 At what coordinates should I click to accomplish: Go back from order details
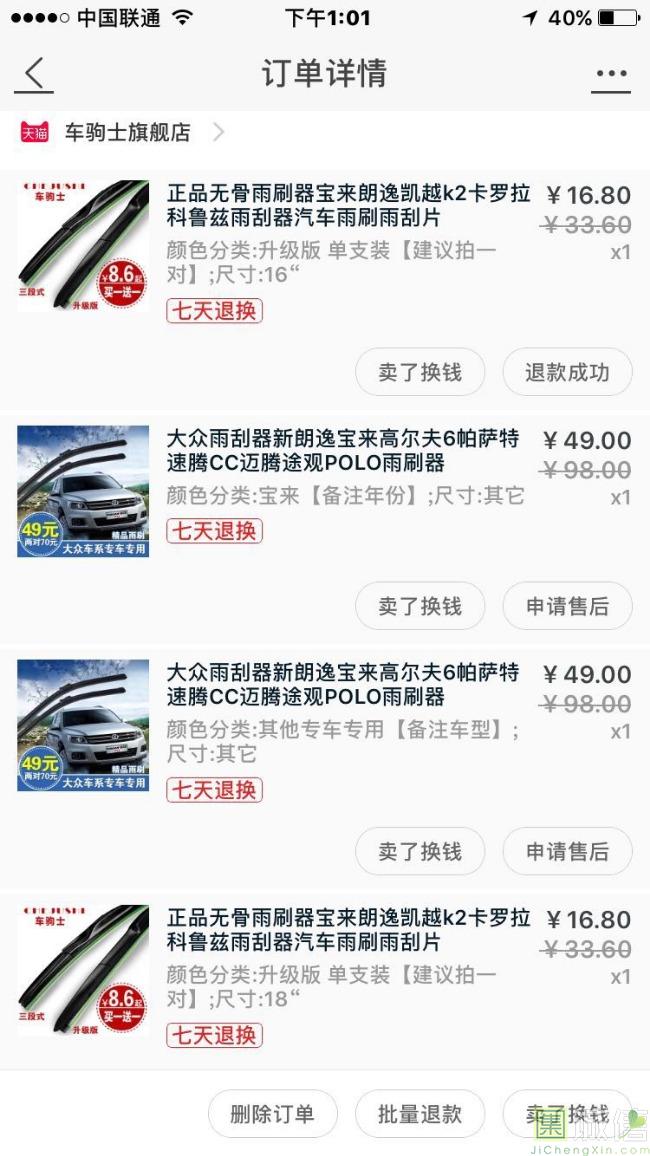[x=35, y=74]
